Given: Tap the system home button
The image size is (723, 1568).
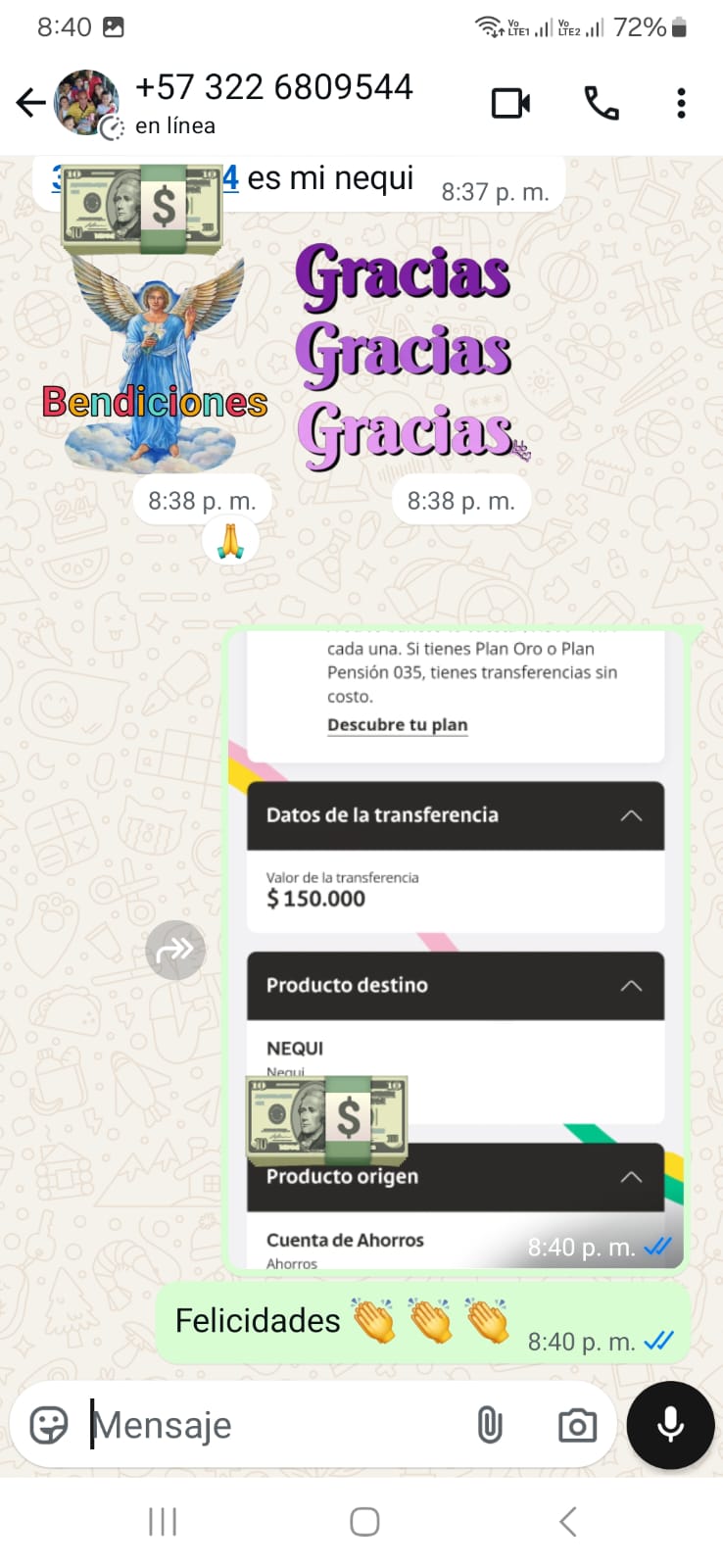Looking at the screenshot, I should coord(364,1522).
